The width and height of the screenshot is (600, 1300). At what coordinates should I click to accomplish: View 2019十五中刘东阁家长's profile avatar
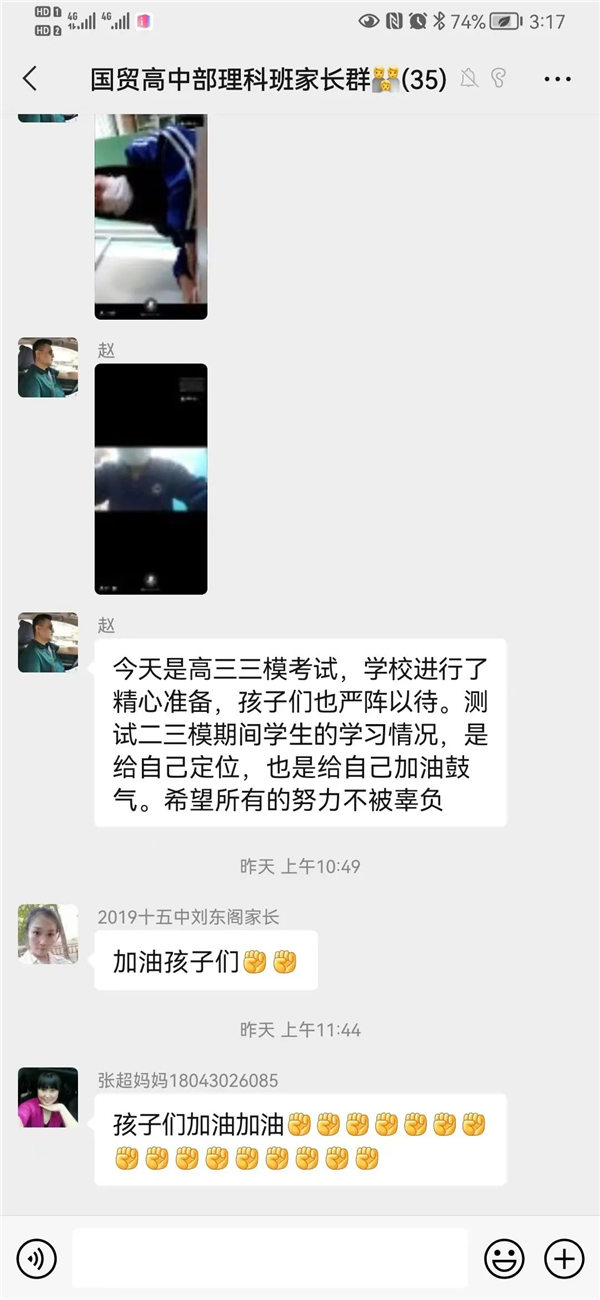(x=48, y=934)
